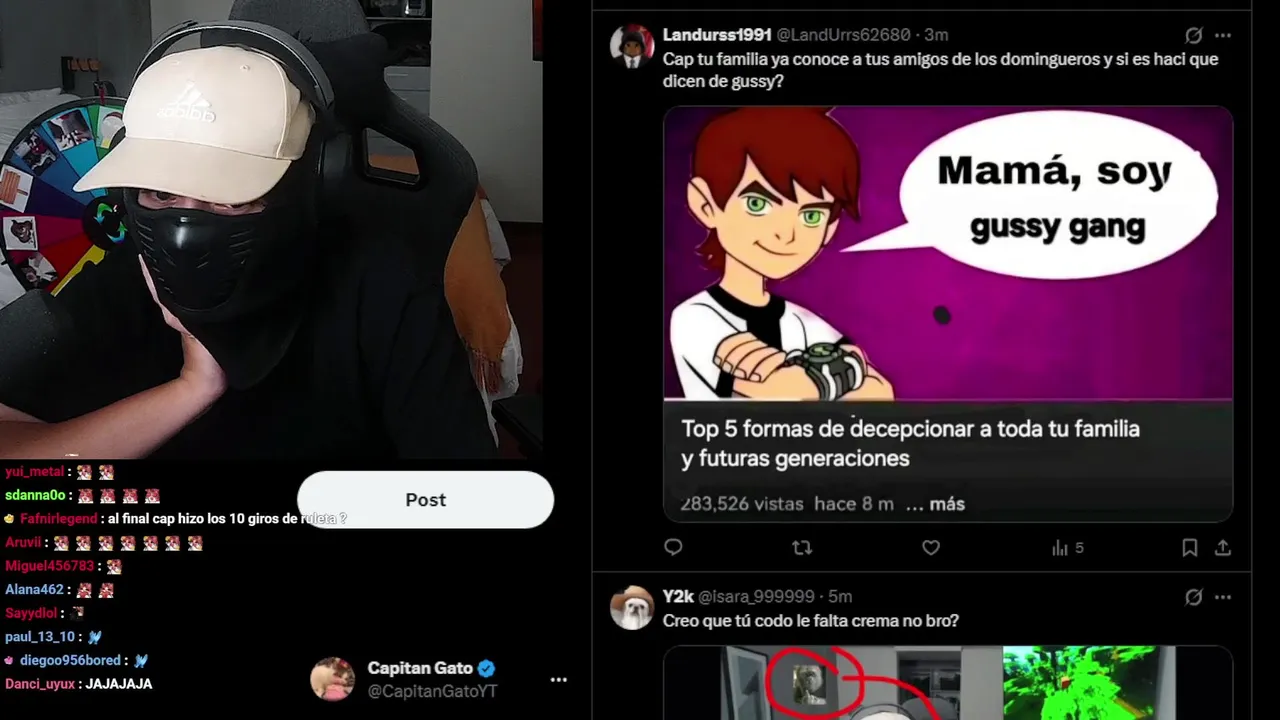The image size is (1280, 720).
Task: Repost Landurss1991's post
Action: click(x=802, y=547)
